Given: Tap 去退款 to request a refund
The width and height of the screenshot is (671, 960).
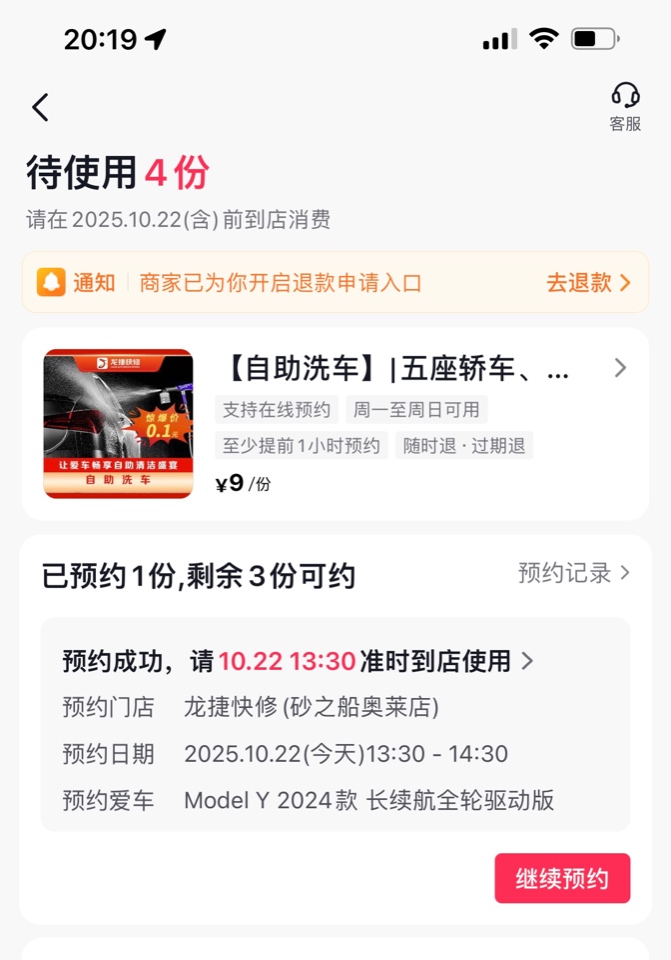Looking at the screenshot, I should [x=588, y=282].
